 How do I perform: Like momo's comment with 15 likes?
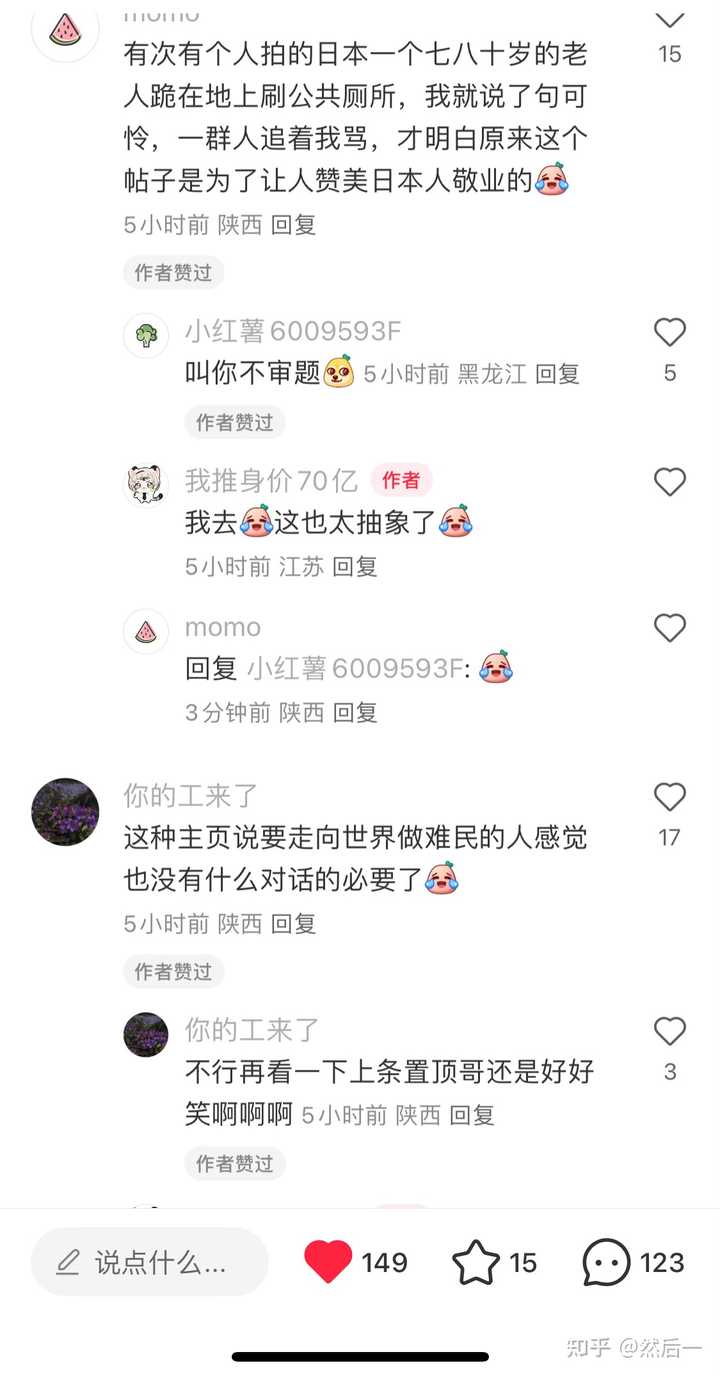coord(669,20)
